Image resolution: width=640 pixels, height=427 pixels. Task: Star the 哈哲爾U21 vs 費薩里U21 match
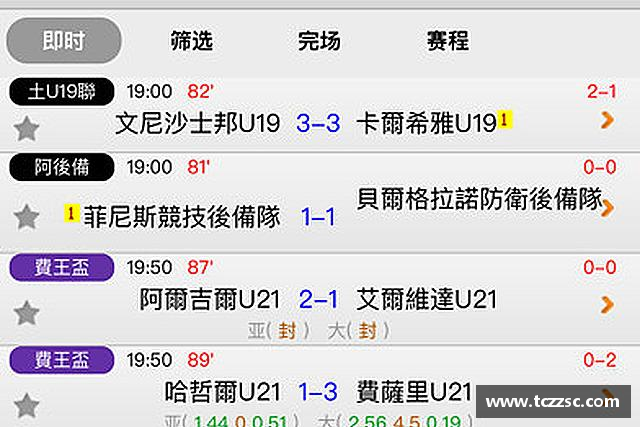[x=27, y=404]
